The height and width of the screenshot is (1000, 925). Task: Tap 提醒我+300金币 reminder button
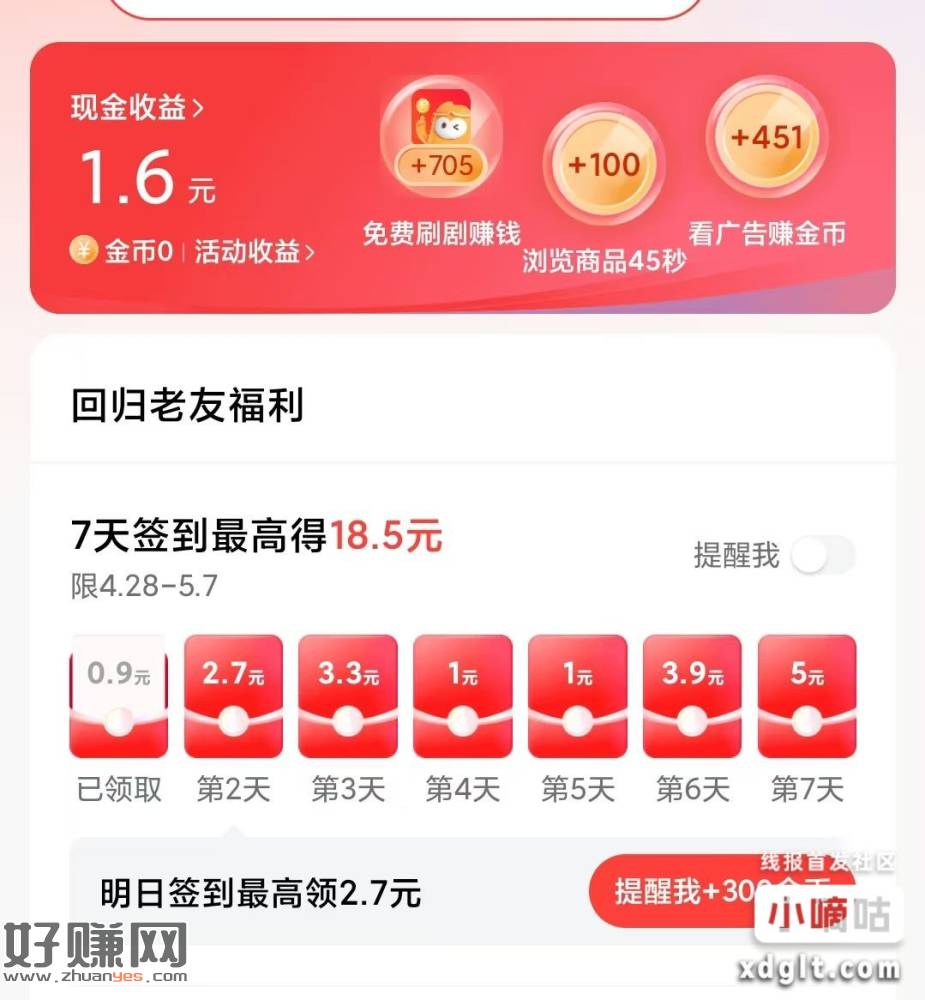pyautogui.click(x=720, y=890)
